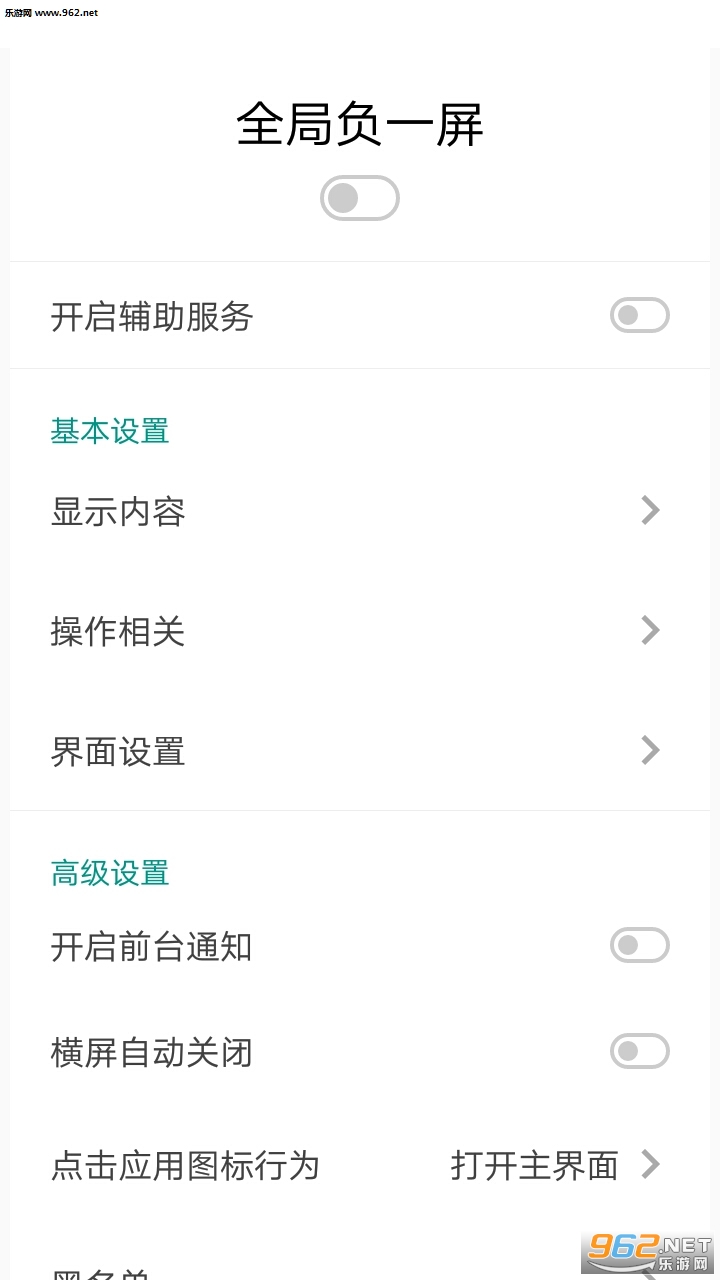Open 显示内容 settings
The image size is (720, 1280).
pyautogui.click(x=359, y=511)
